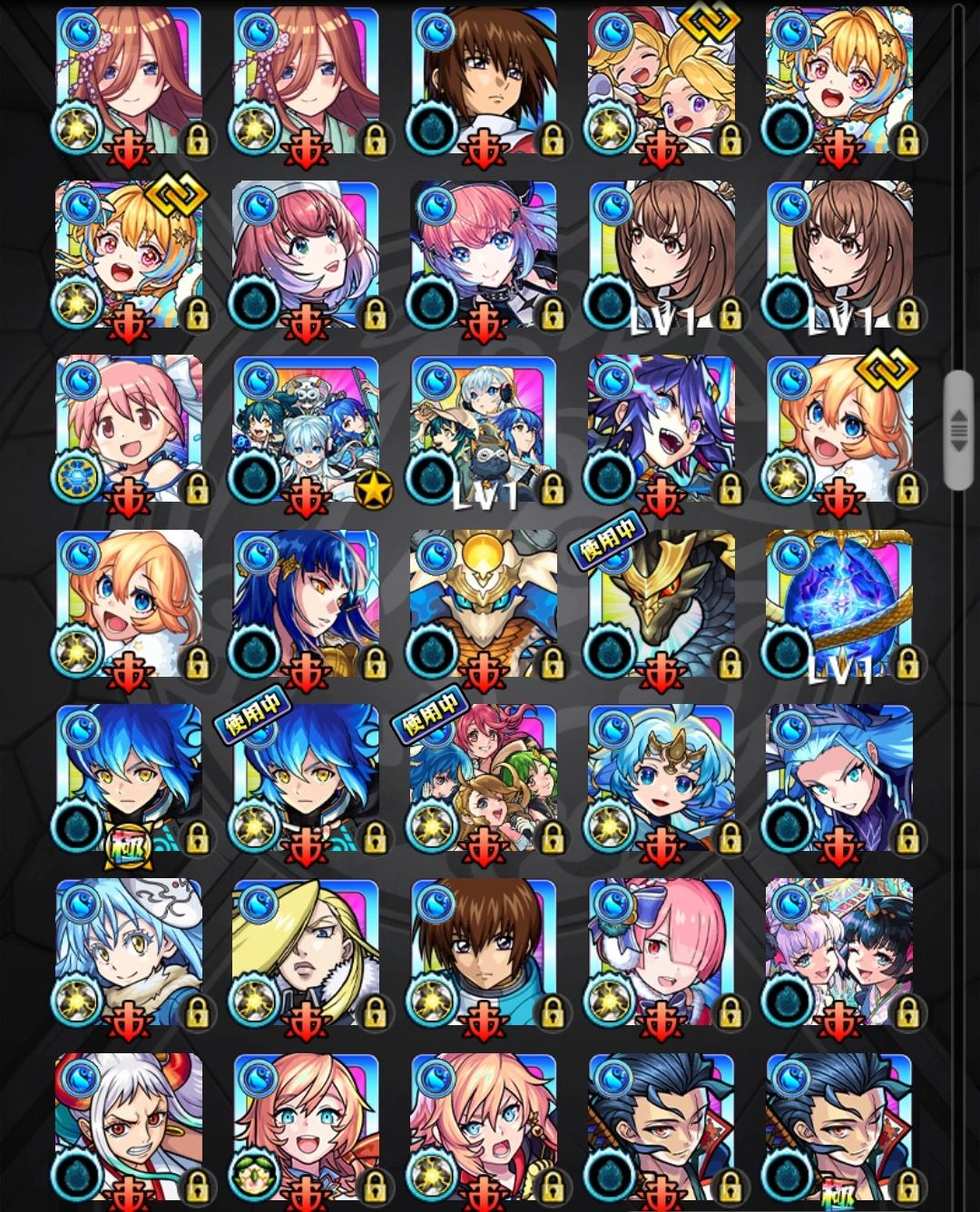Select the pink-and-blue haired girl with horns
Viewport: 980px width, 1212px height.
[x=484, y=254]
